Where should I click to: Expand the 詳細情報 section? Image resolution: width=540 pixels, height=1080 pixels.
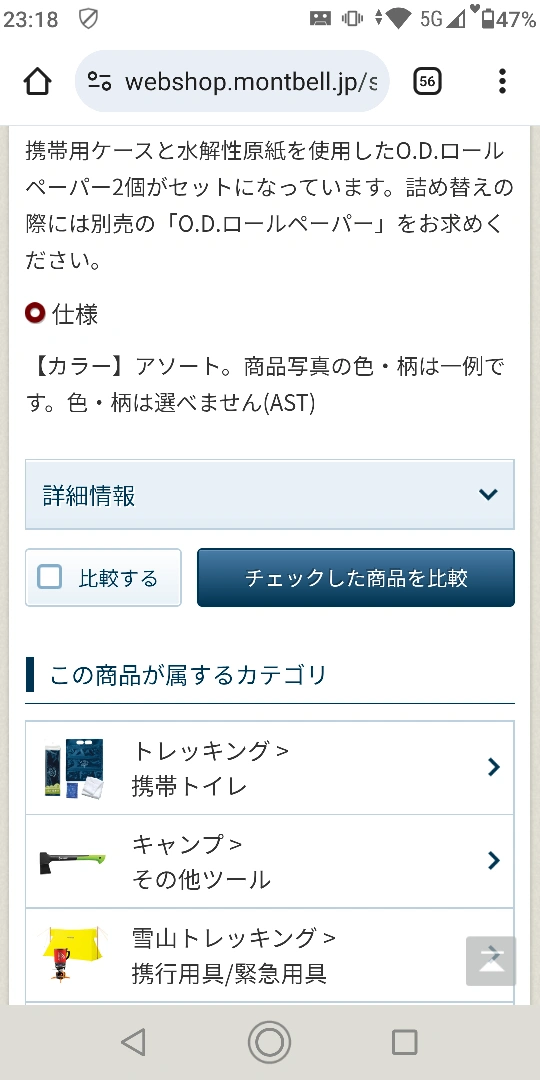click(x=270, y=495)
